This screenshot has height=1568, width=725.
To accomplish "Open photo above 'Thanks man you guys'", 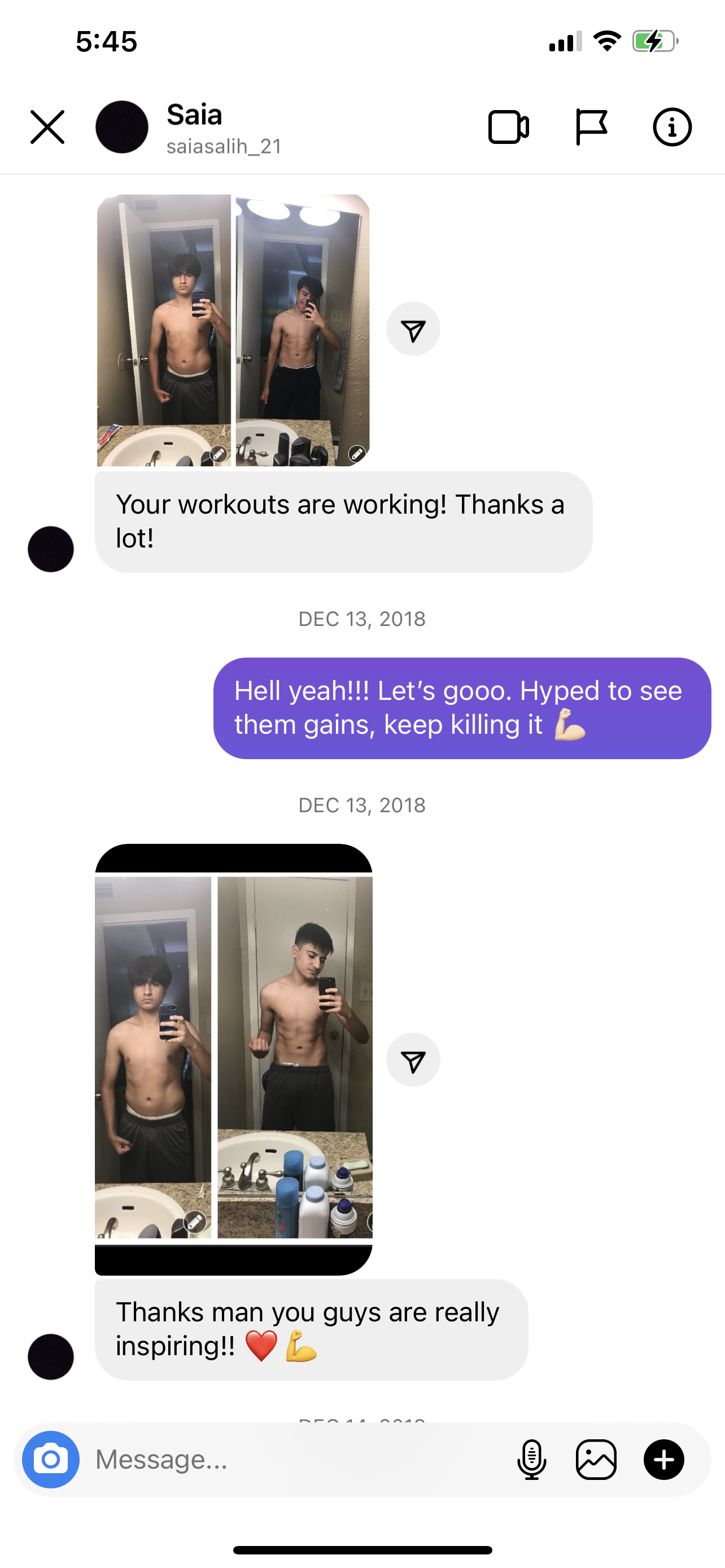I will point(233,1058).
